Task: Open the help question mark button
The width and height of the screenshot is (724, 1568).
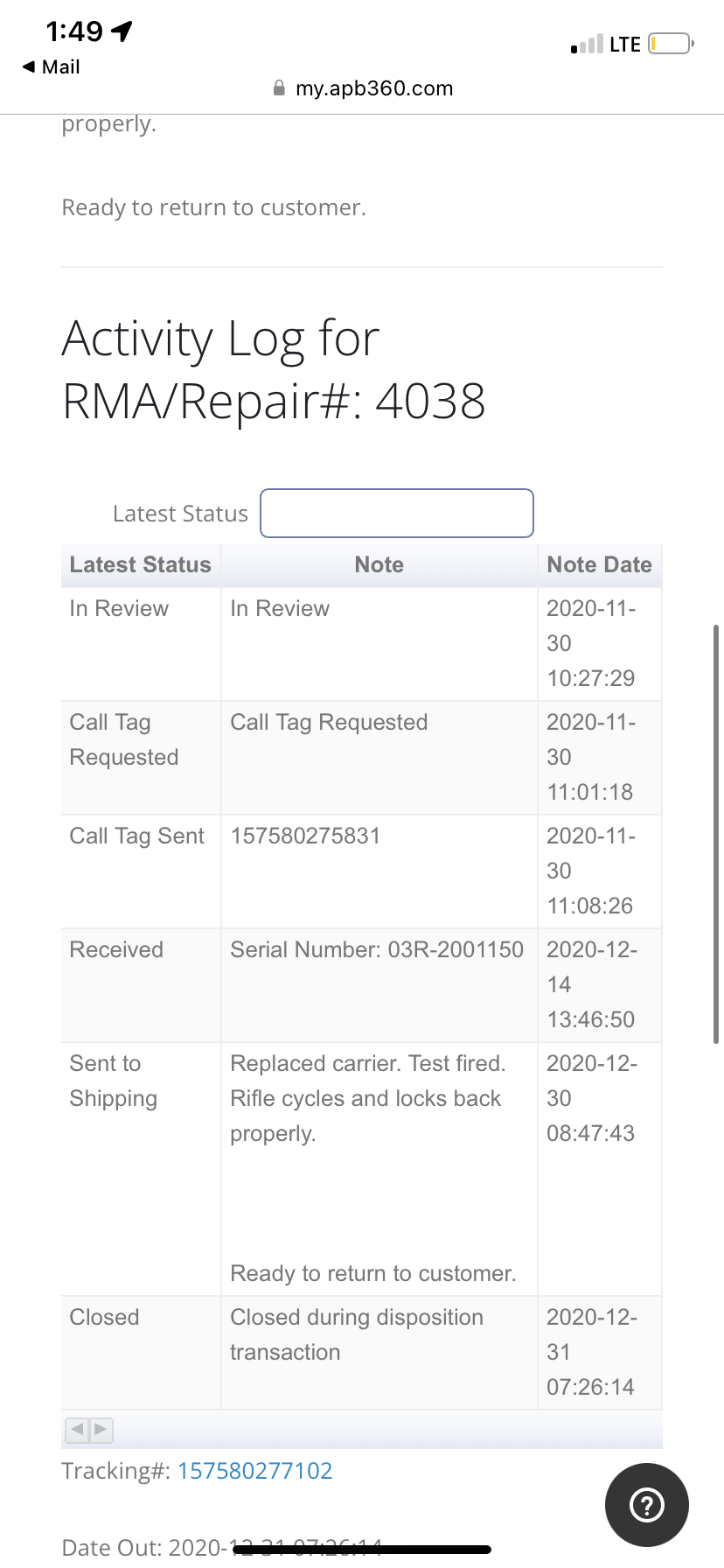Action: (x=647, y=1505)
